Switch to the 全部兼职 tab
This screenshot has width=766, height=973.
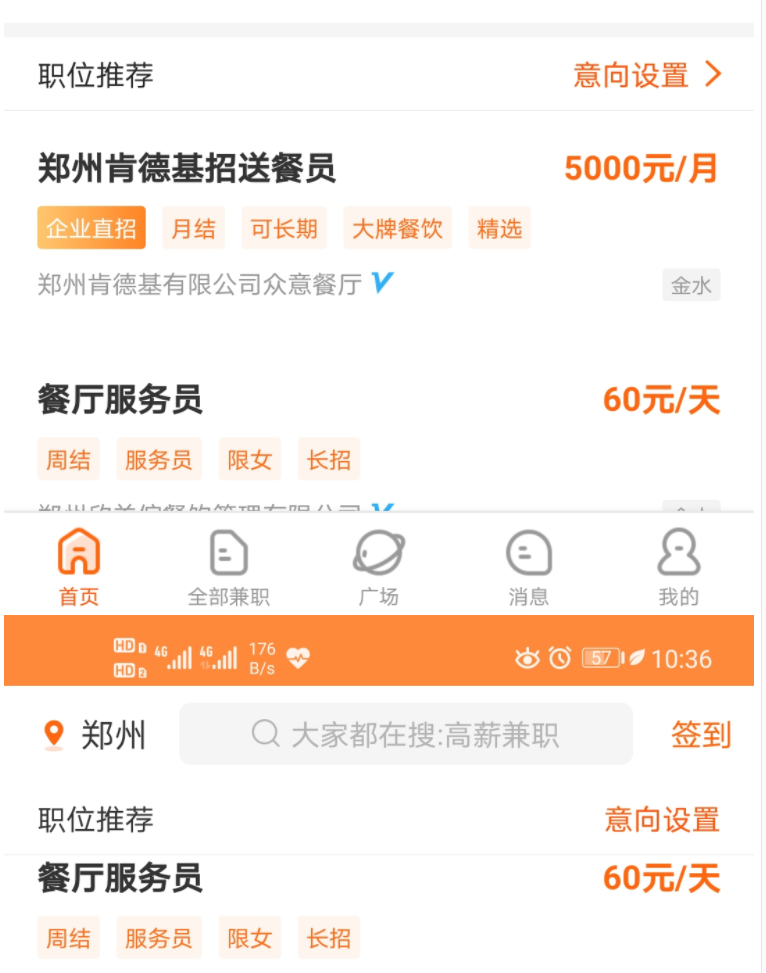click(228, 567)
